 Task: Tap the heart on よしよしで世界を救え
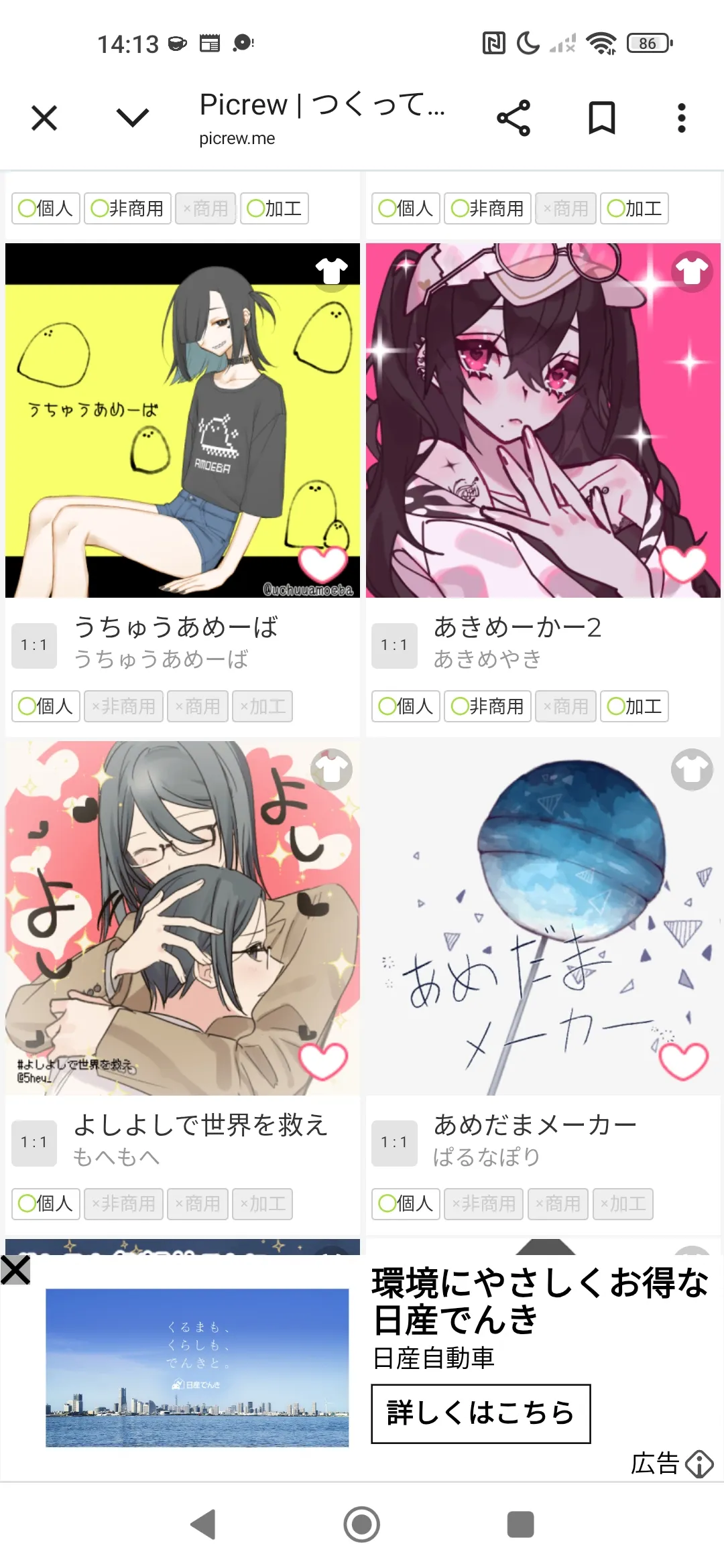click(322, 1061)
